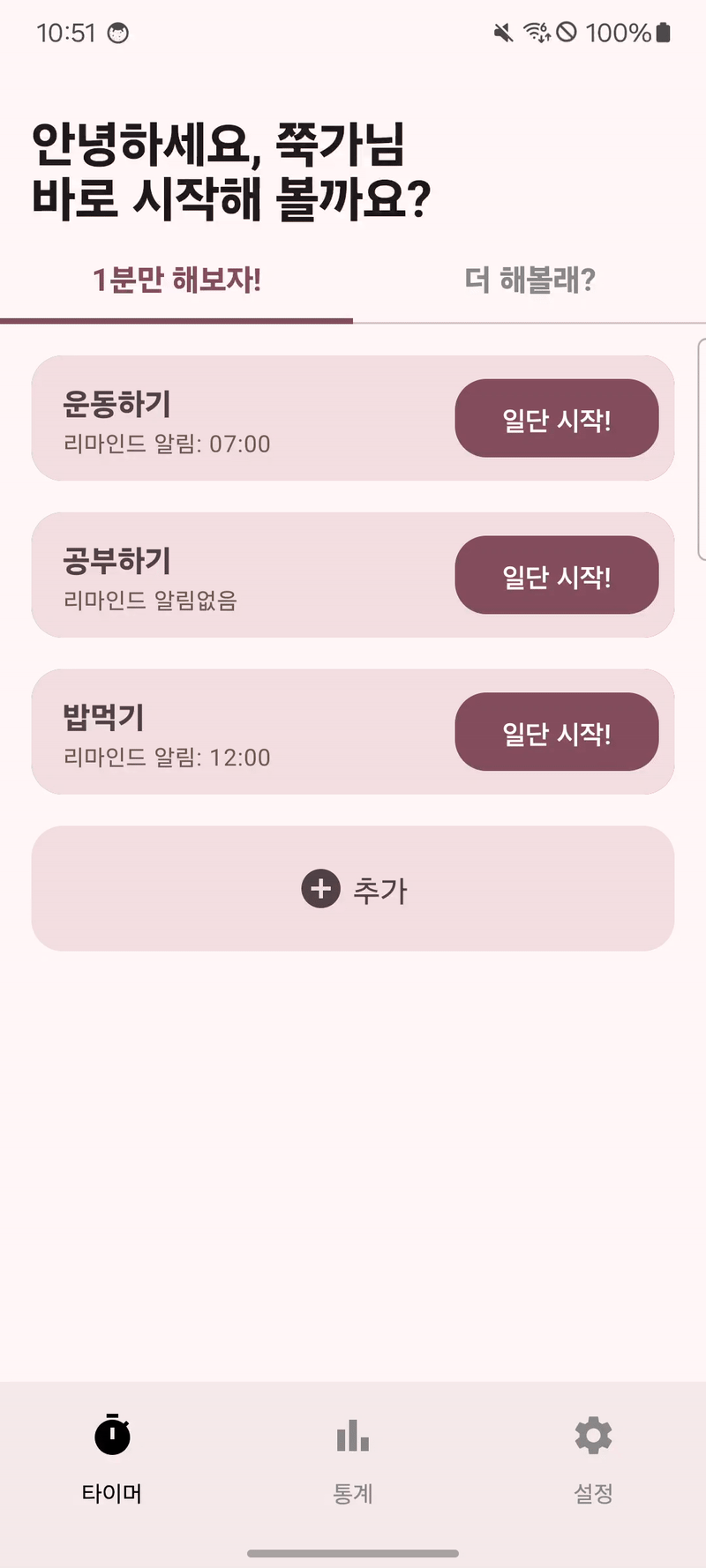Switch to the 더 해볼래? tab
Image resolution: width=706 pixels, height=1568 pixels.
(x=529, y=280)
